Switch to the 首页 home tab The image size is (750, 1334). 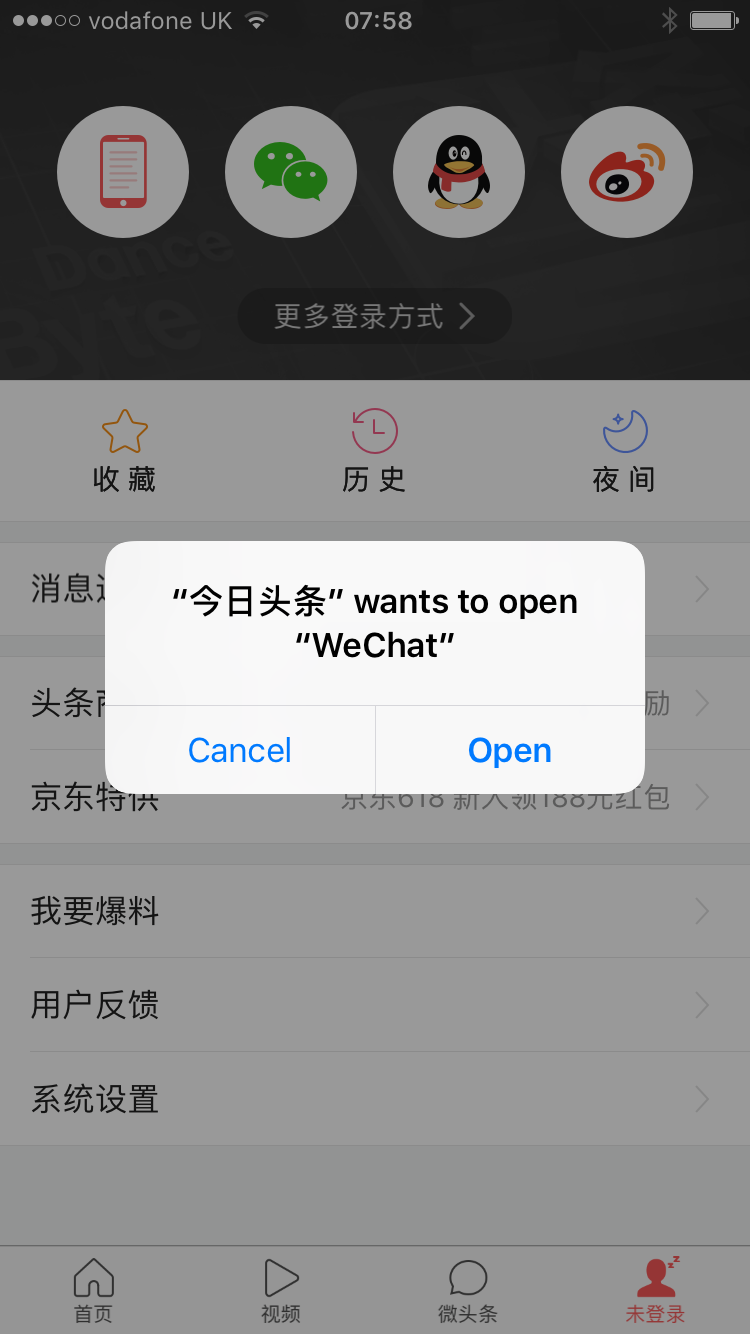(x=94, y=1290)
